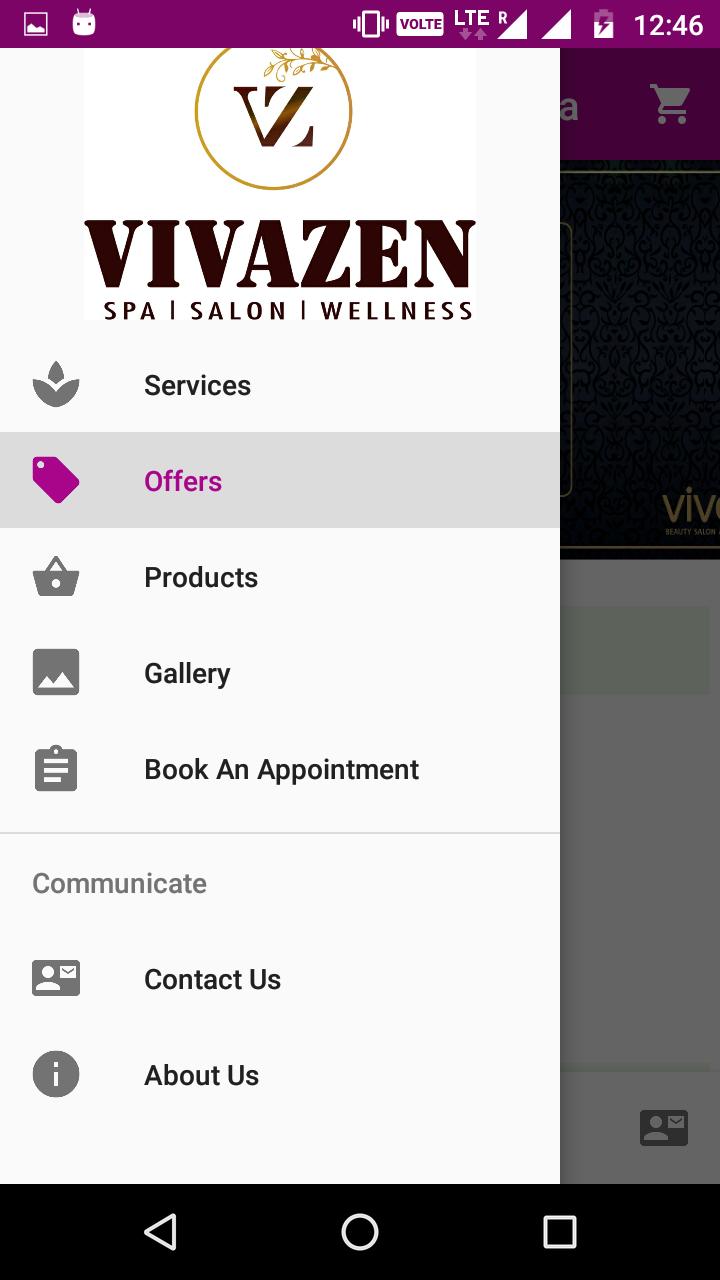This screenshot has height=1280, width=720.
Task: Open Products from the drawer
Action: pyautogui.click(x=201, y=577)
